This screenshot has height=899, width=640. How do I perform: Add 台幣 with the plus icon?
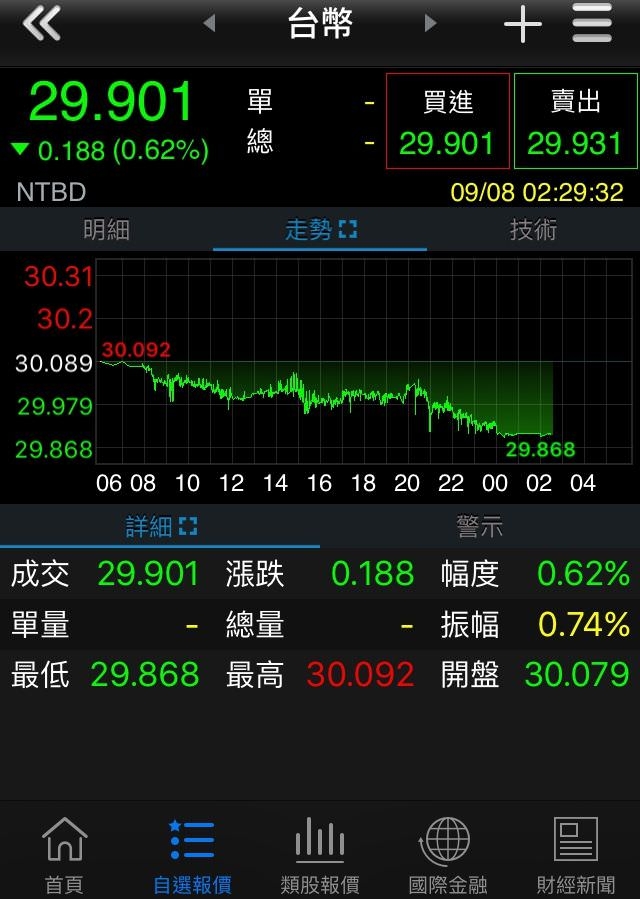[522, 24]
